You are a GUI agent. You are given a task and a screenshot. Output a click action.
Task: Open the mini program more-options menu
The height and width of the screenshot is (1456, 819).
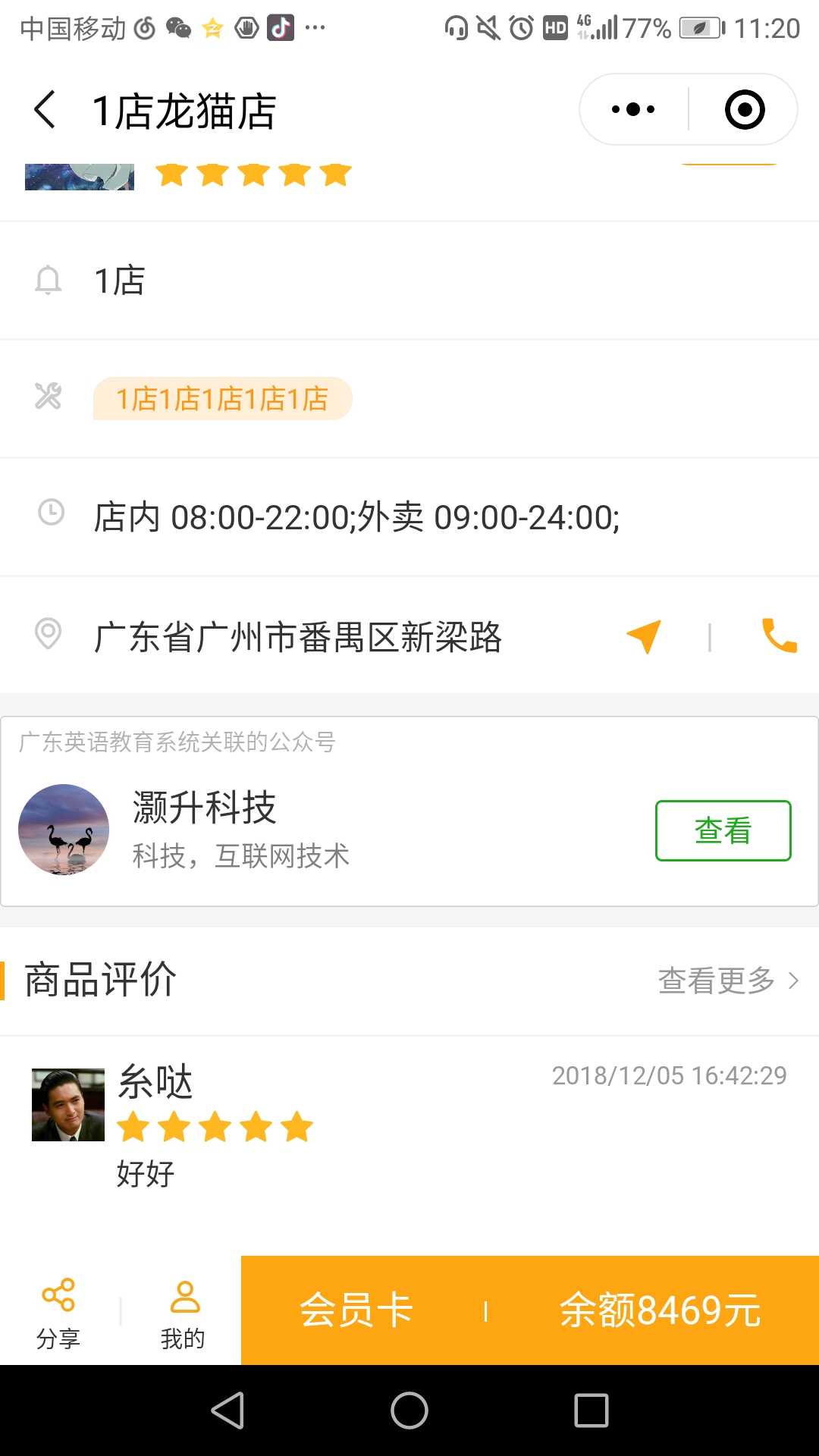coord(633,110)
